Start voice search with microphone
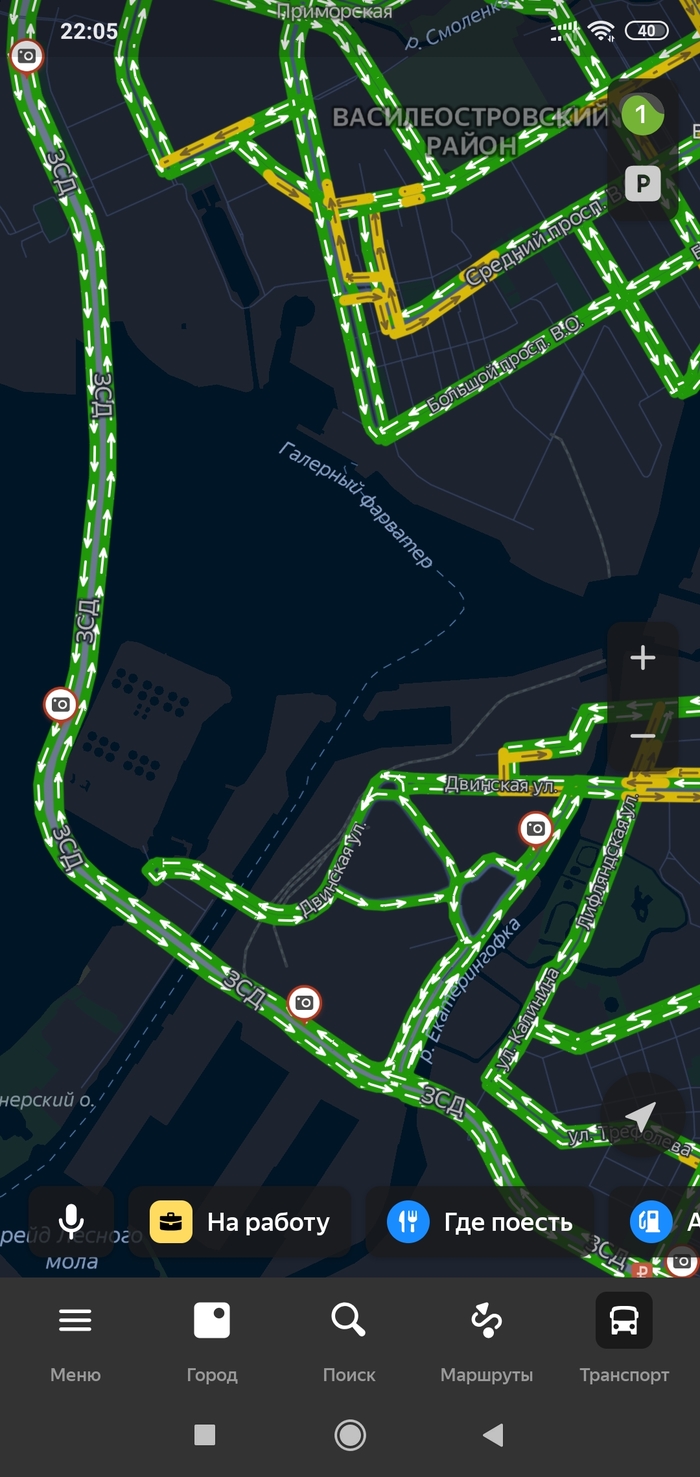 click(x=71, y=1221)
